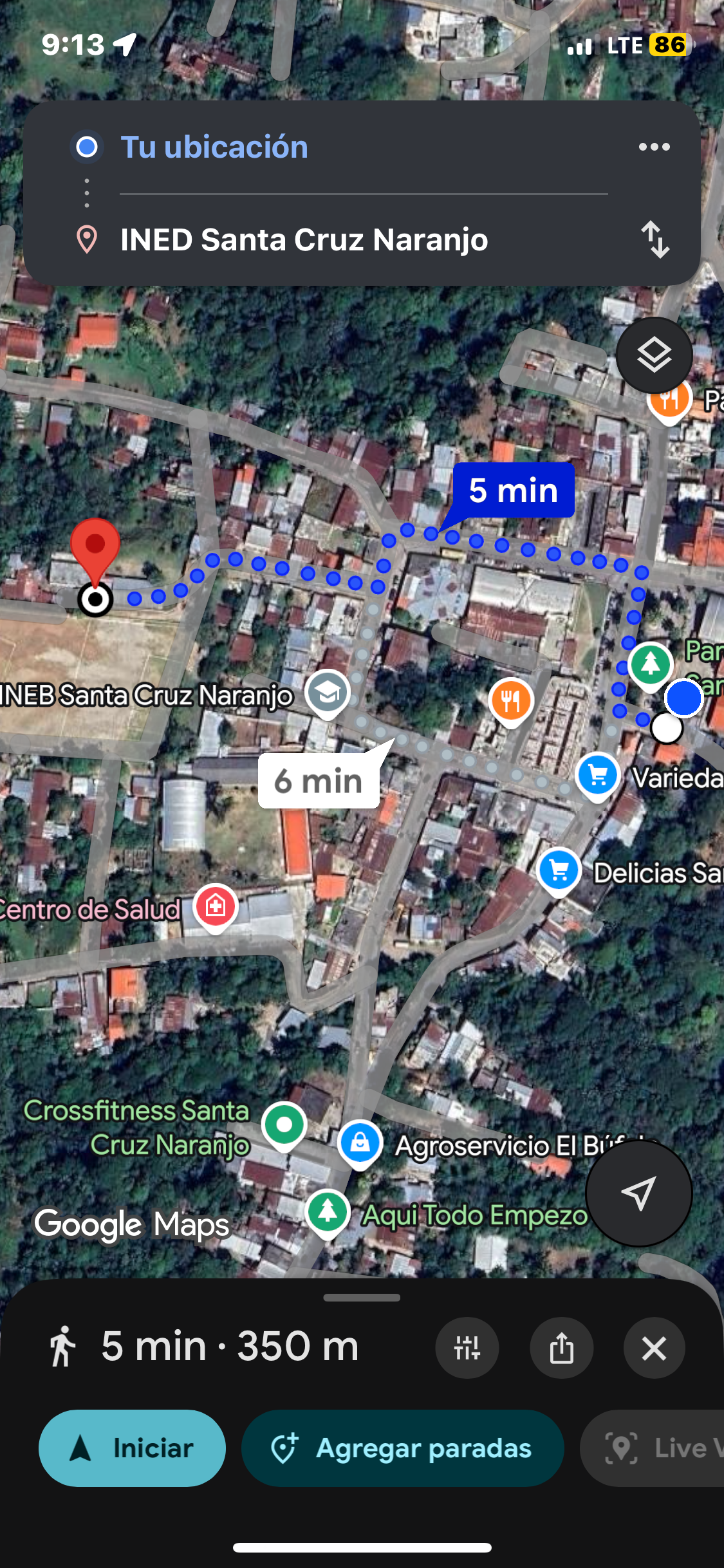Viewport: 724px width, 1568px height.
Task: Open Crossfitness Santa Cruz Naranjo marker
Action: tap(284, 1125)
